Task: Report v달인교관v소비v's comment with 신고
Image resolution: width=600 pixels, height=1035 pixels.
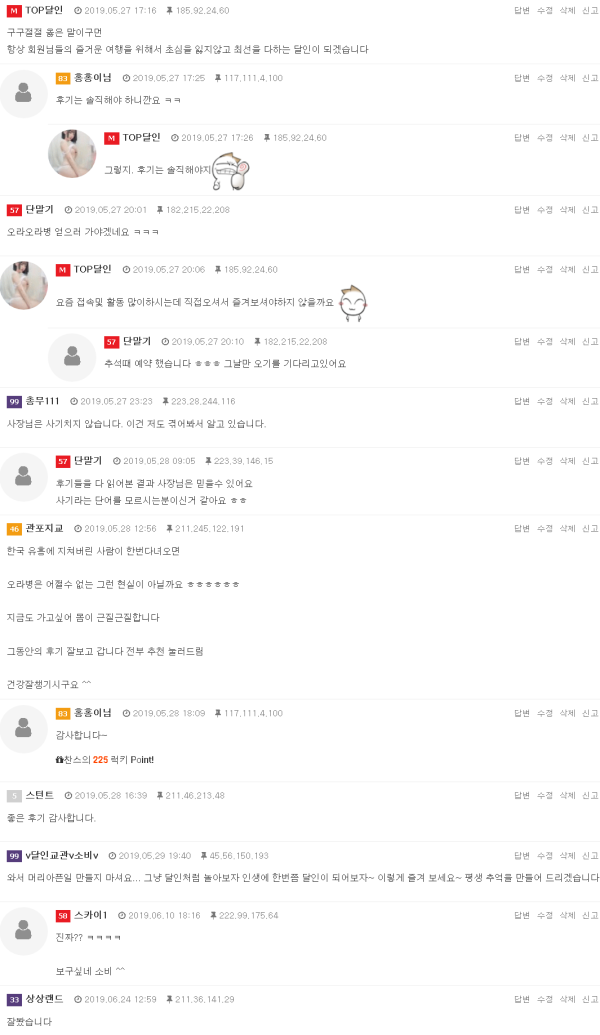Action: pyautogui.click(x=590, y=856)
